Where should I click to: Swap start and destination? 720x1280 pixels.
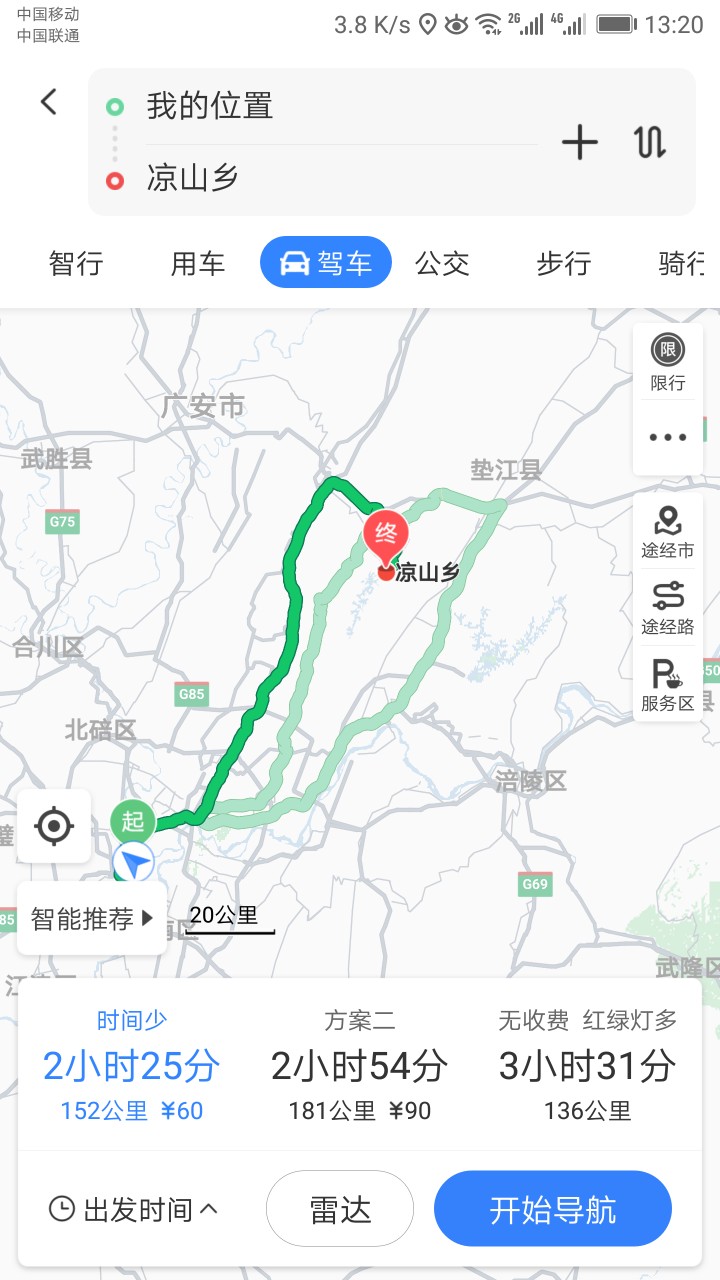pos(651,143)
